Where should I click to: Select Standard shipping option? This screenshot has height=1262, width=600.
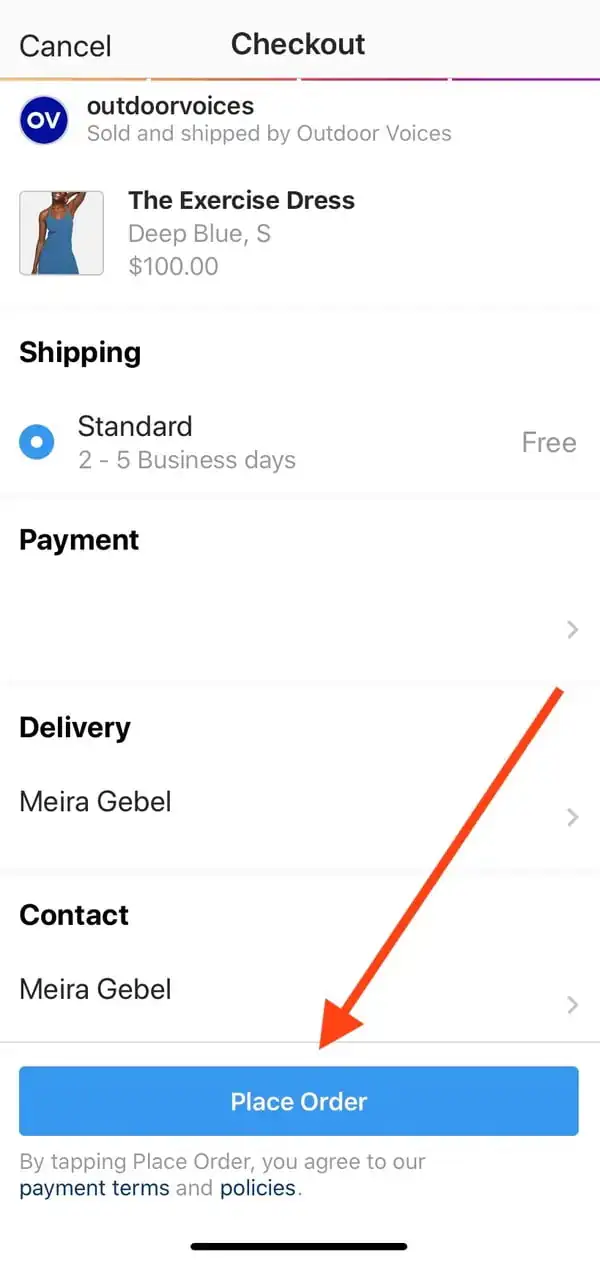[37, 442]
